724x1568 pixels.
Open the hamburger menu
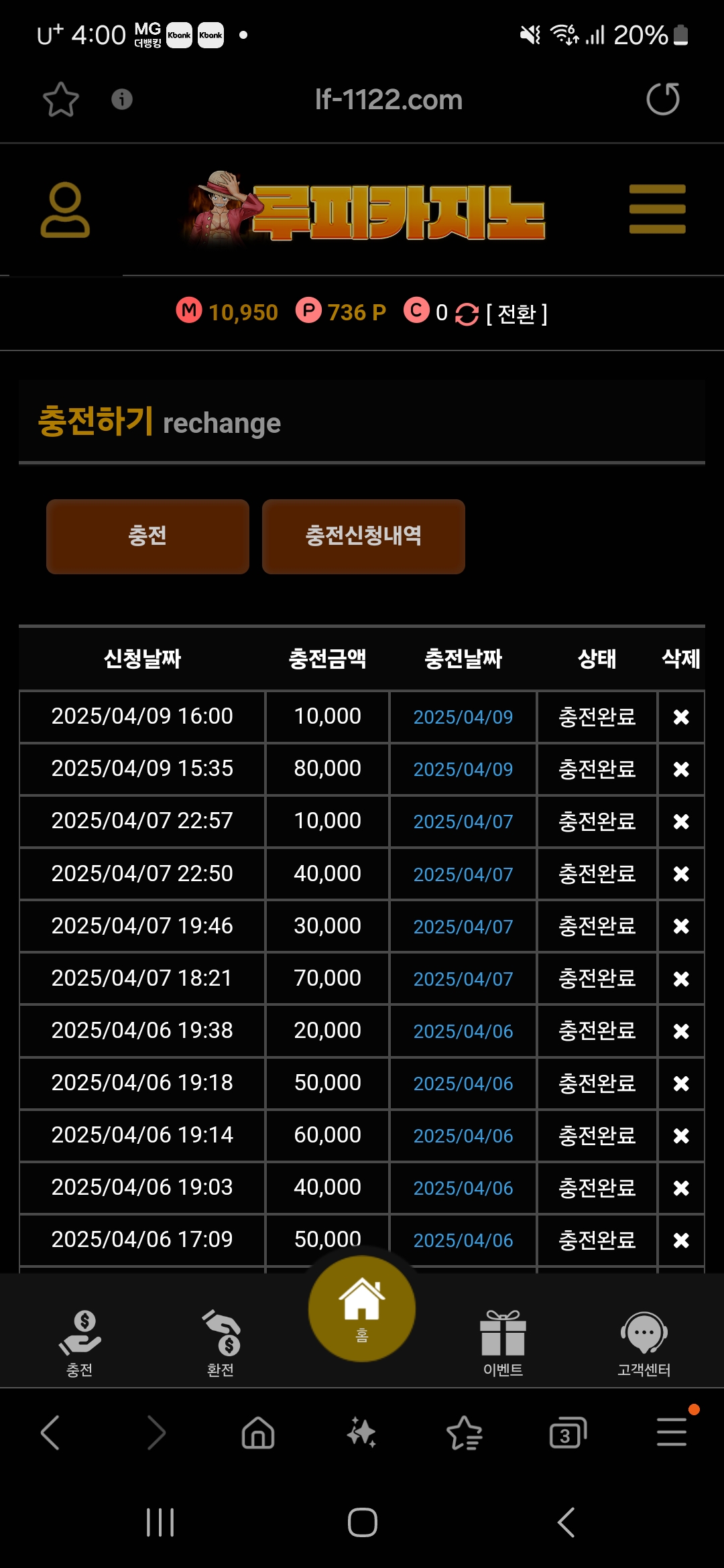tap(657, 209)
